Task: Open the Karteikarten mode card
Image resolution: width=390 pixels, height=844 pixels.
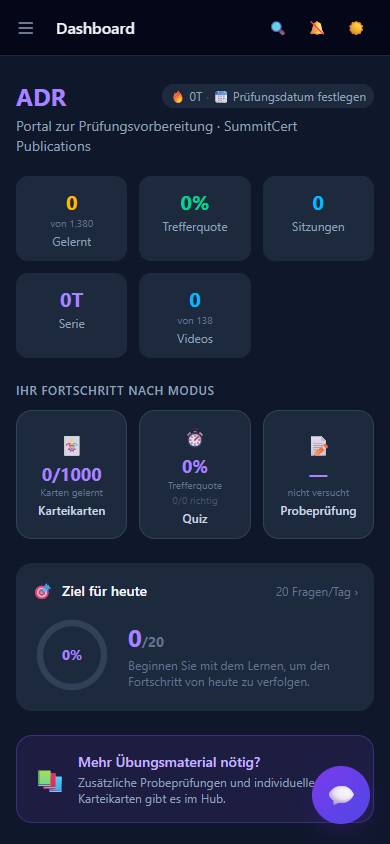Action: pos(72,474)
